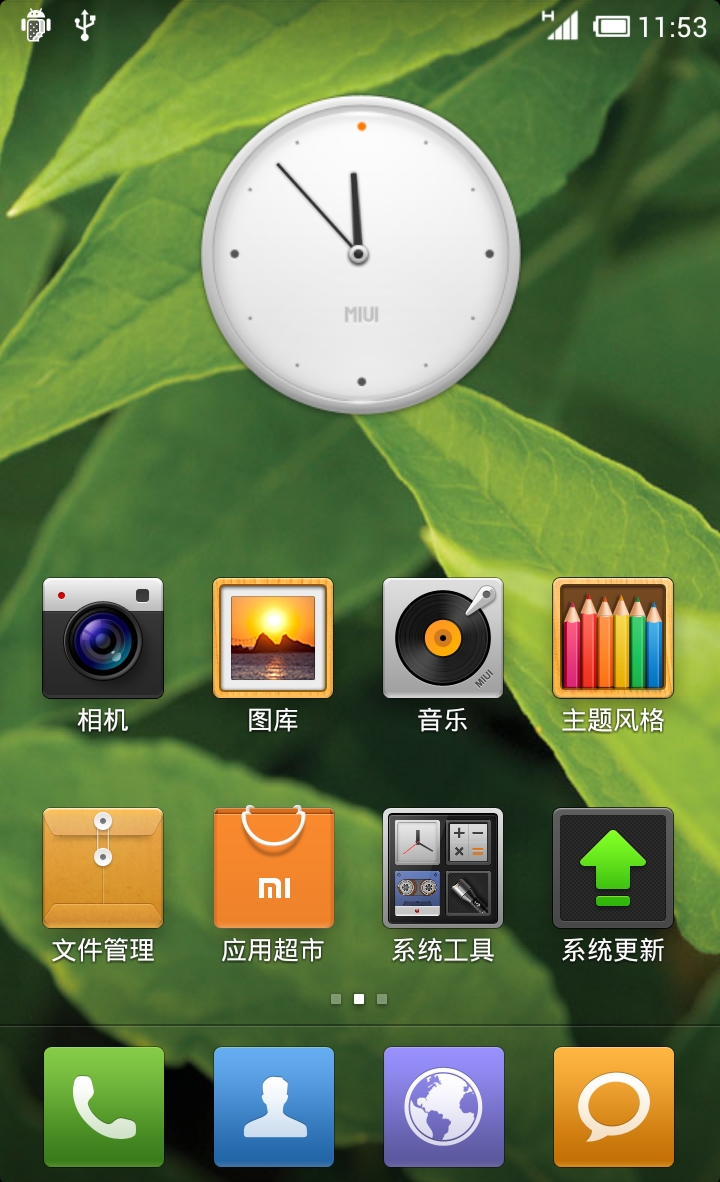Launch the globe browser in the dock
The width and height of the screenshot is (720, 1182).
(443, 1107)
